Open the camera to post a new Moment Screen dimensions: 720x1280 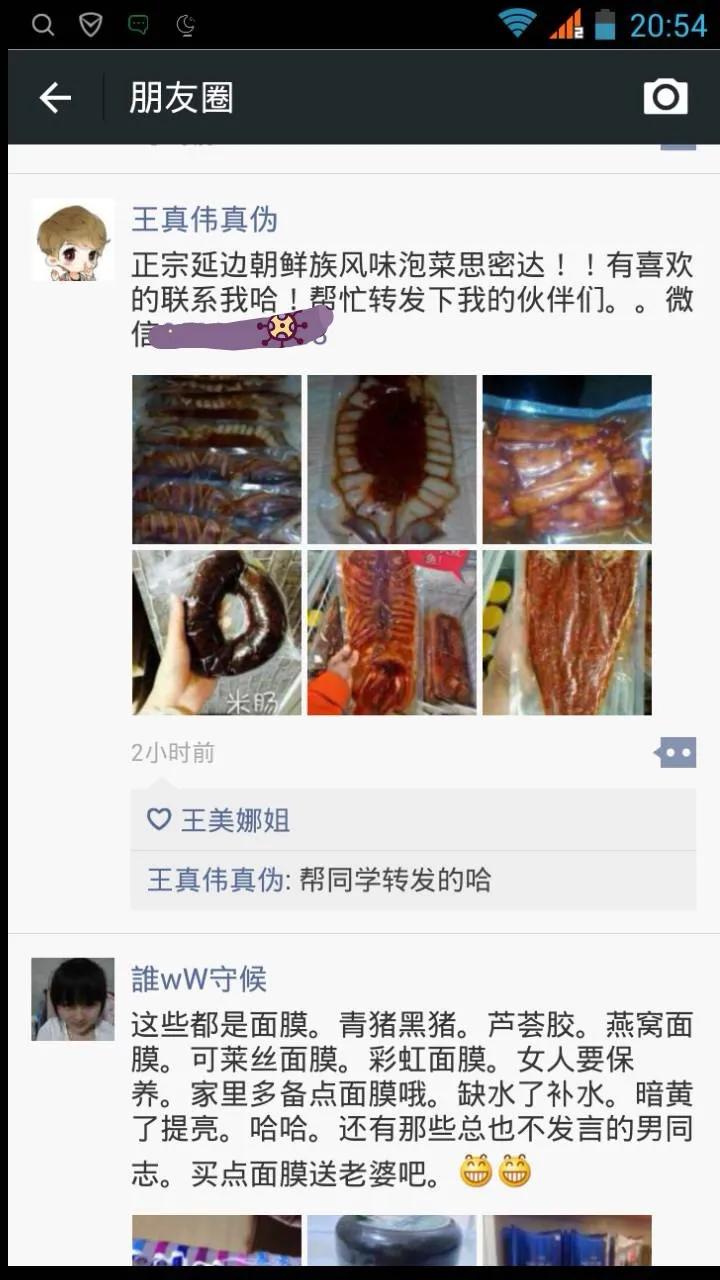(664, 97)
